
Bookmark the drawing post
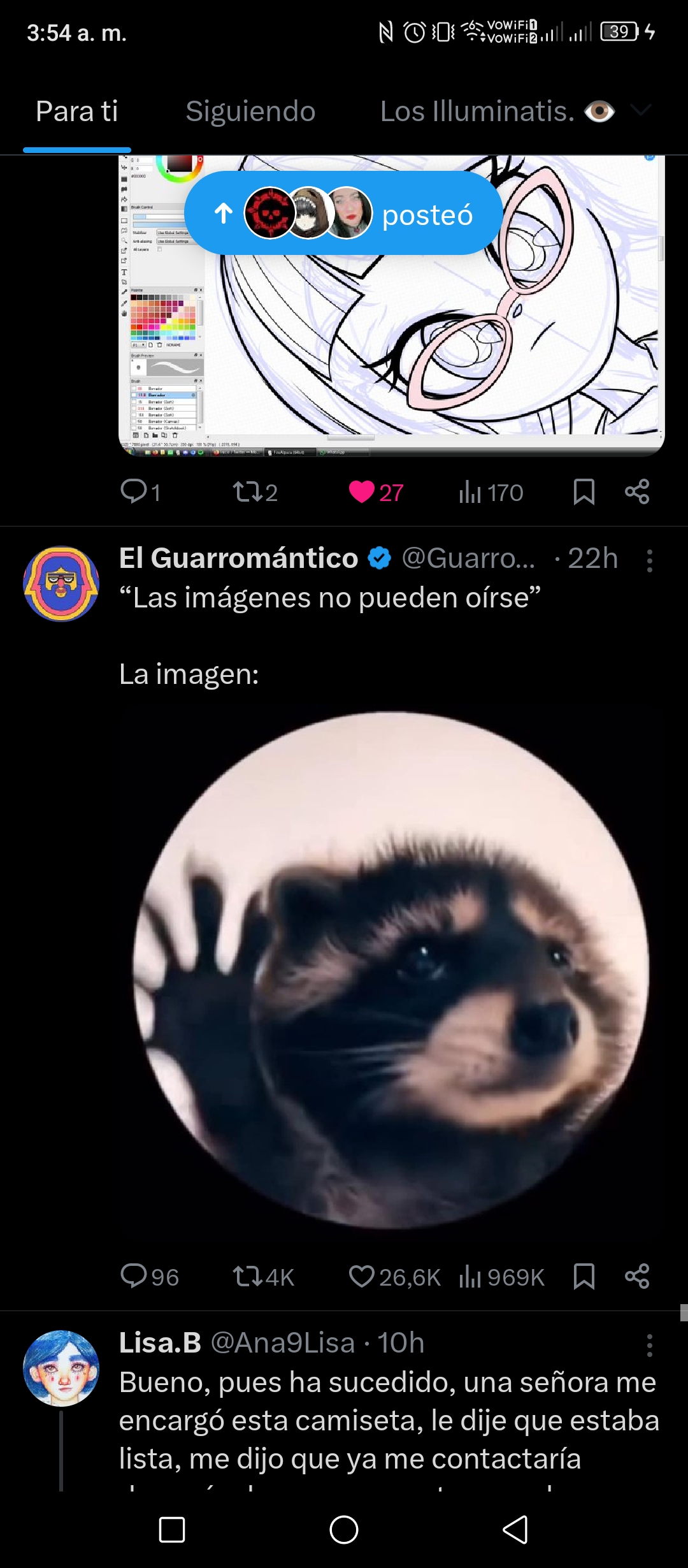click(584, 492)
